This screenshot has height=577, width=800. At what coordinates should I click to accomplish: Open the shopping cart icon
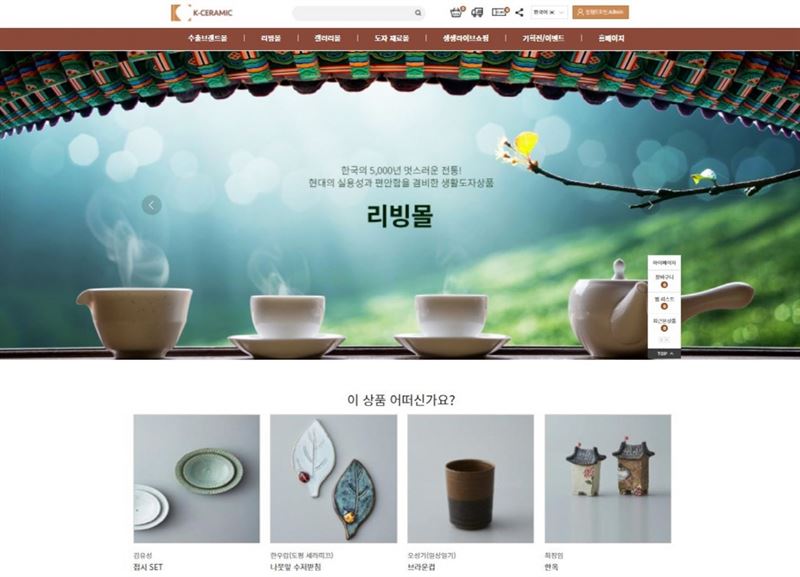[457, 12]
